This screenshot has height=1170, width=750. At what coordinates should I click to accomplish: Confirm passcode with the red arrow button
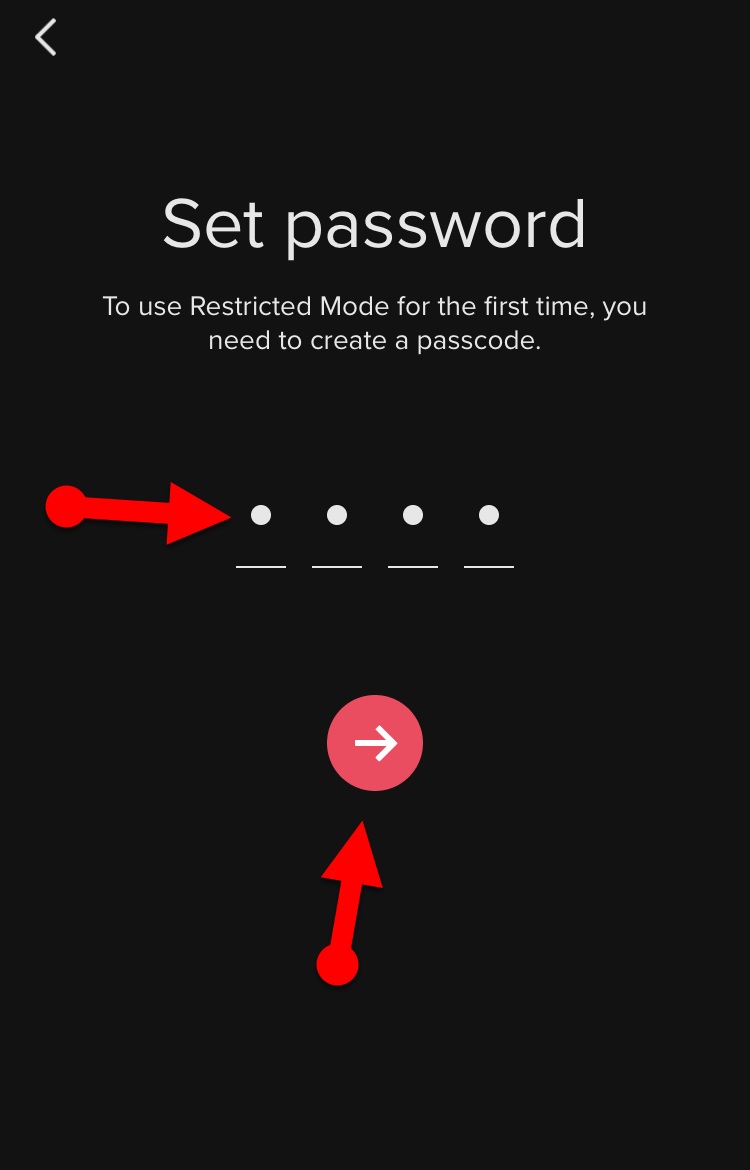(375, 743)
